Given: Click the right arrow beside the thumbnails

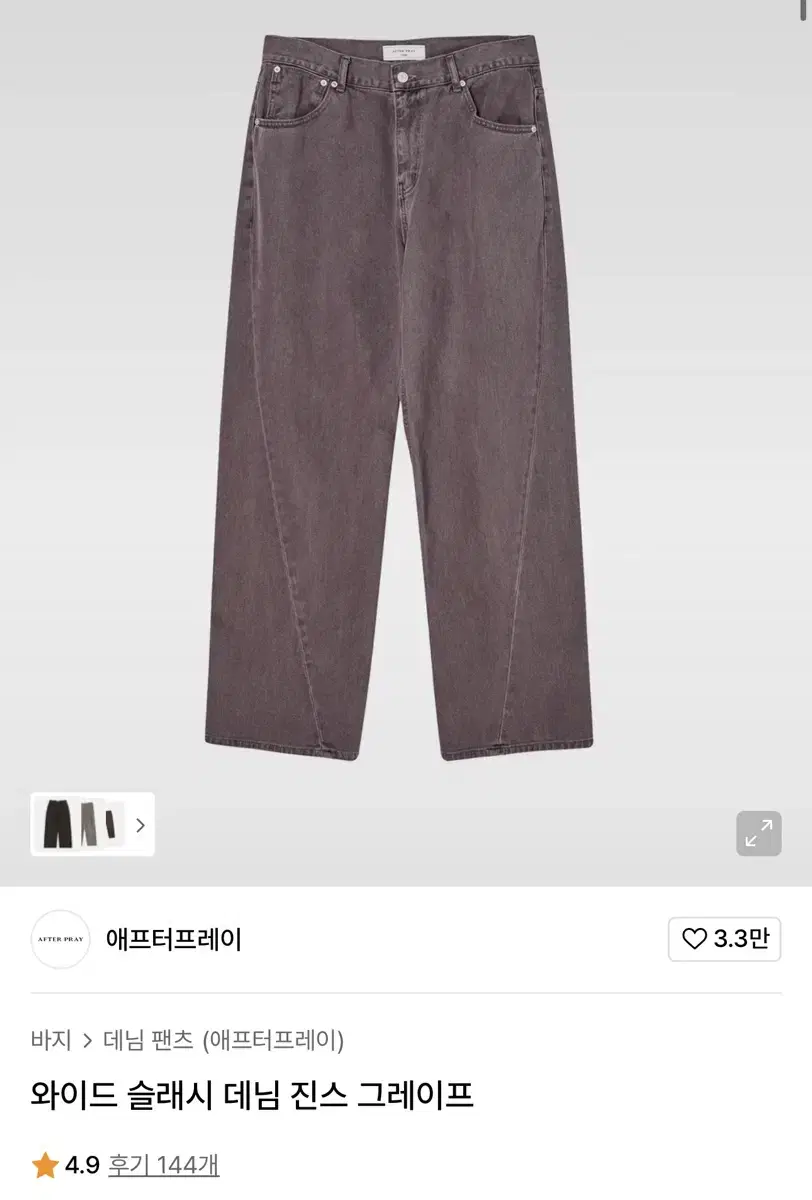Looking at the screenshot, I should coord(140,826).
